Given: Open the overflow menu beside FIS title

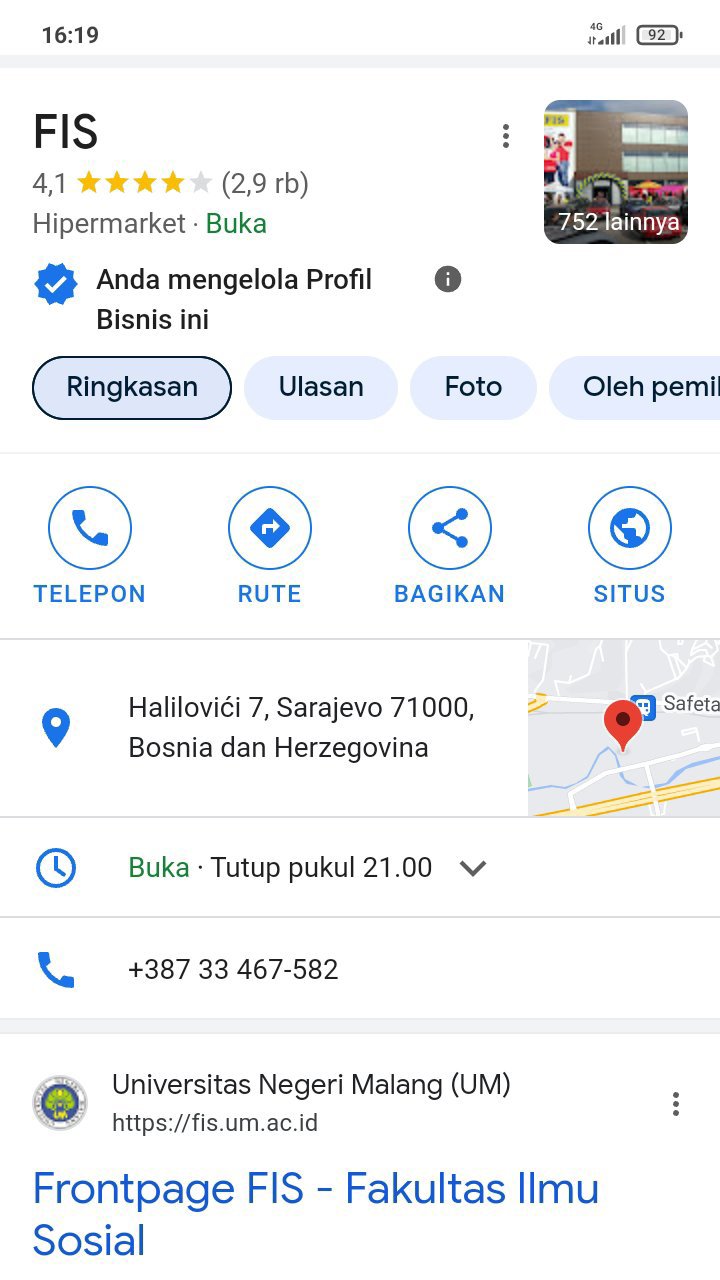Looking at the screenshot, I should pos(506,136).
